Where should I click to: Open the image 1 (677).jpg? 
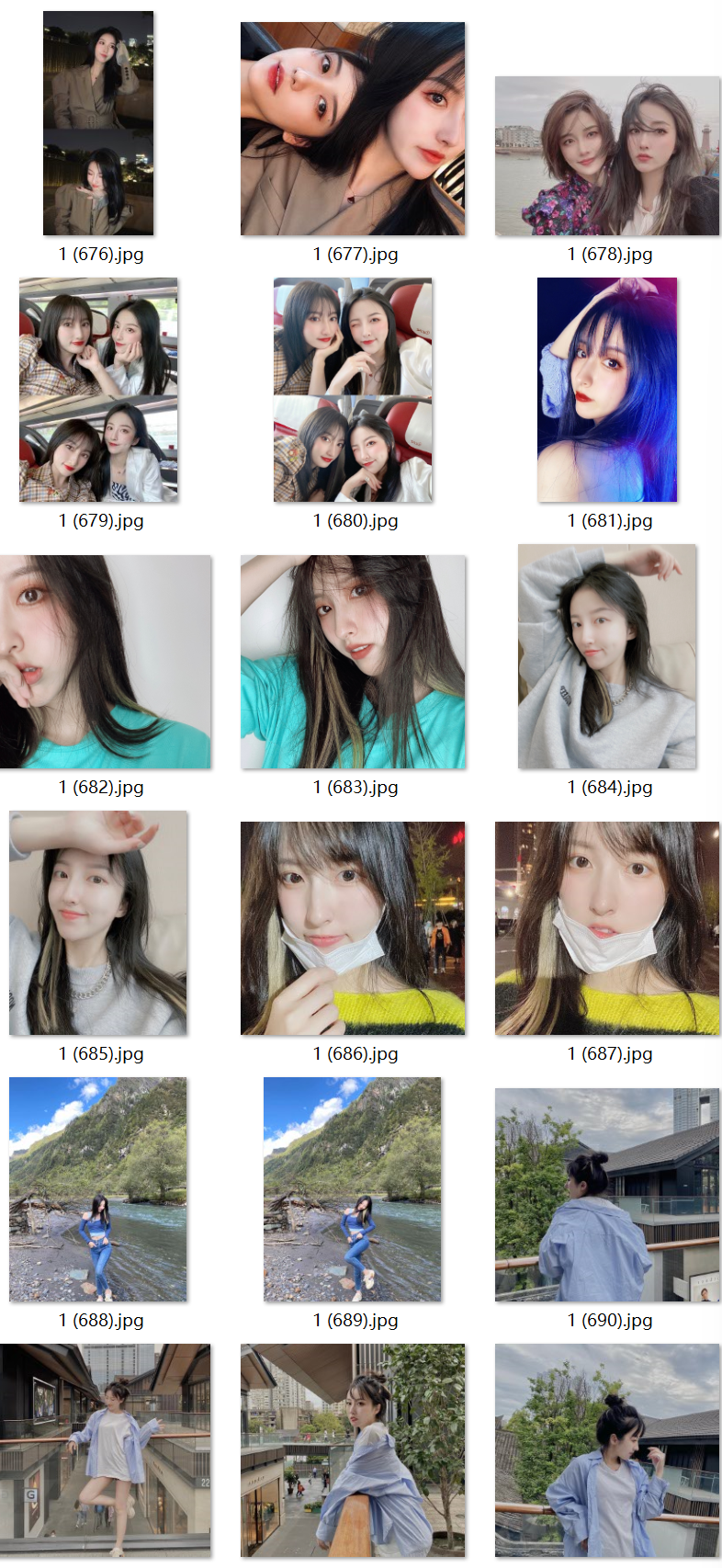pyautogui.click(x=353, y=129)
